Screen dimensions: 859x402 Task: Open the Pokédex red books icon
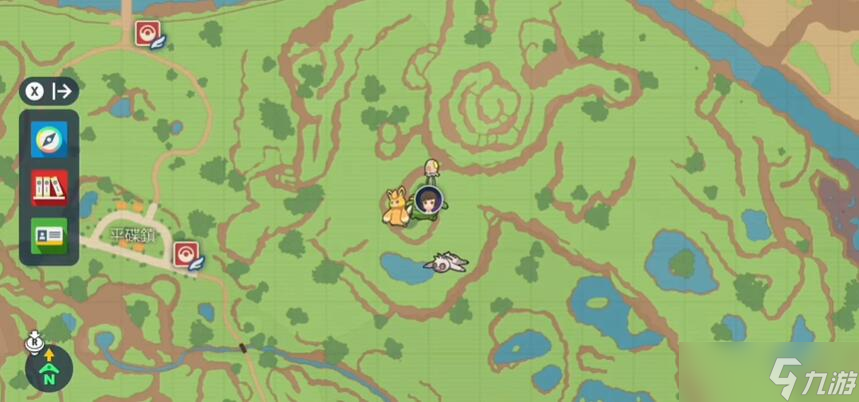(49, 186)
